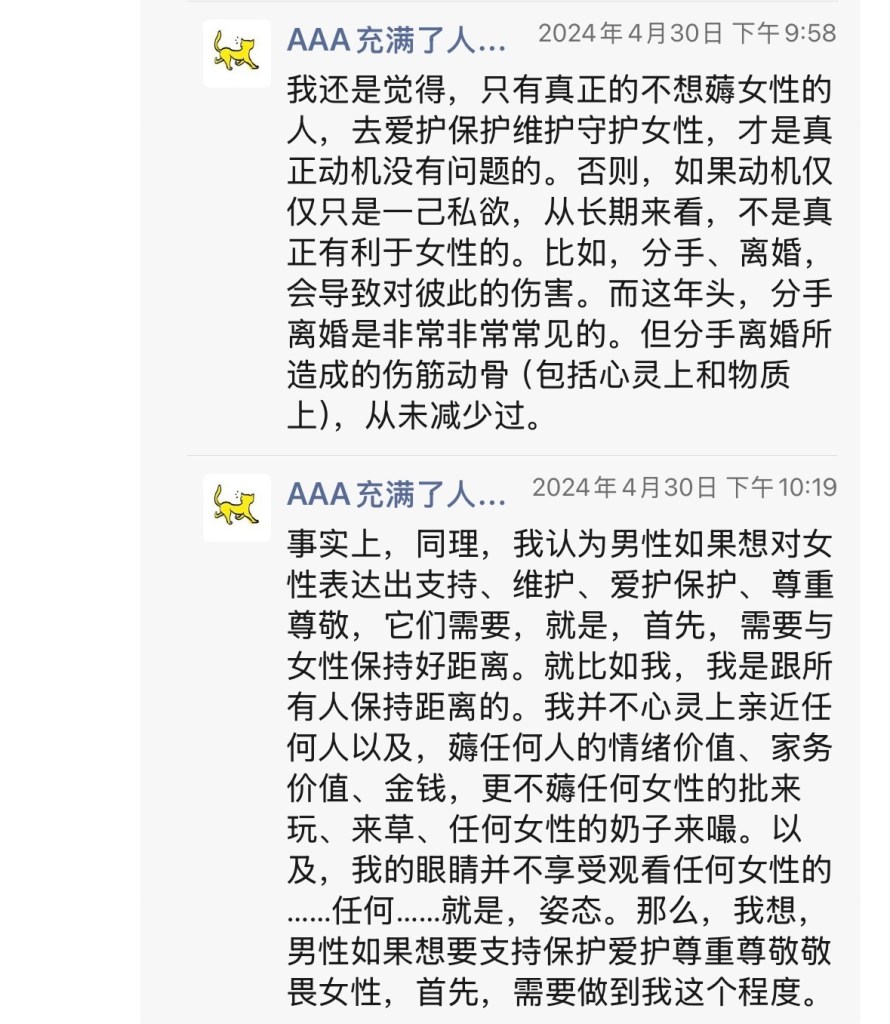This screenshot has width=890, height=1024.
Task: Open the AAA username on the 9:58 post
Action: [x=396, y=40]
